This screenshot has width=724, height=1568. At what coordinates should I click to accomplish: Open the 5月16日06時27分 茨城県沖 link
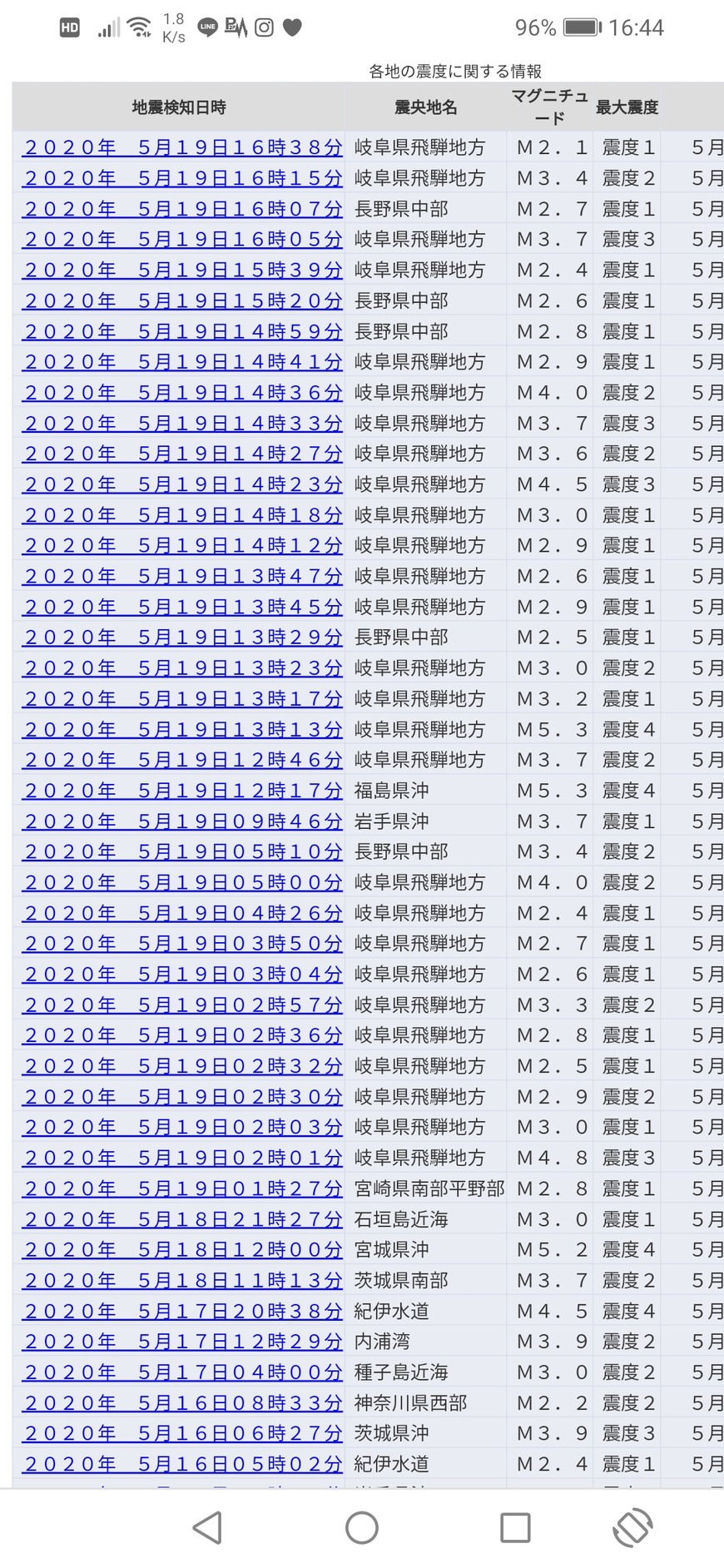click(x=183, y=1433)
